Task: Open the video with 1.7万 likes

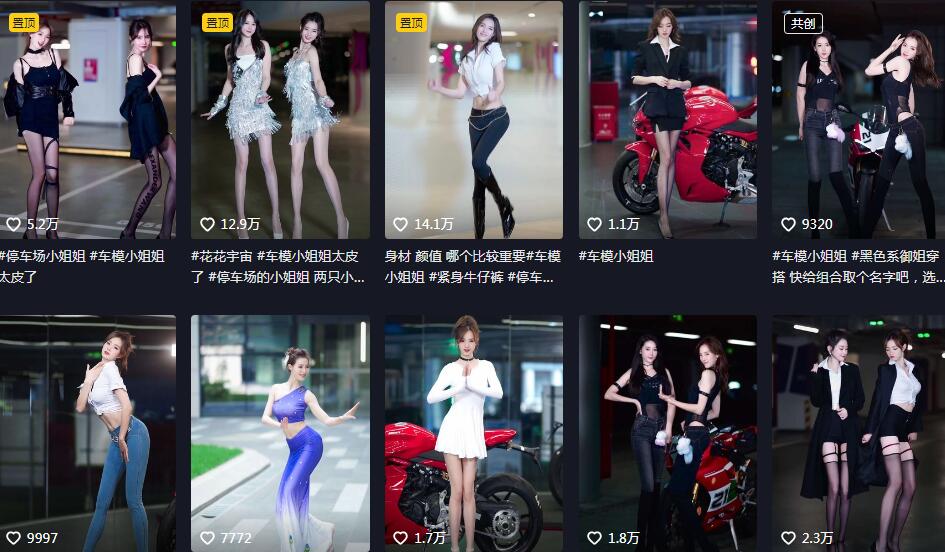Action: pyautogui.click(x=474, y=430)
